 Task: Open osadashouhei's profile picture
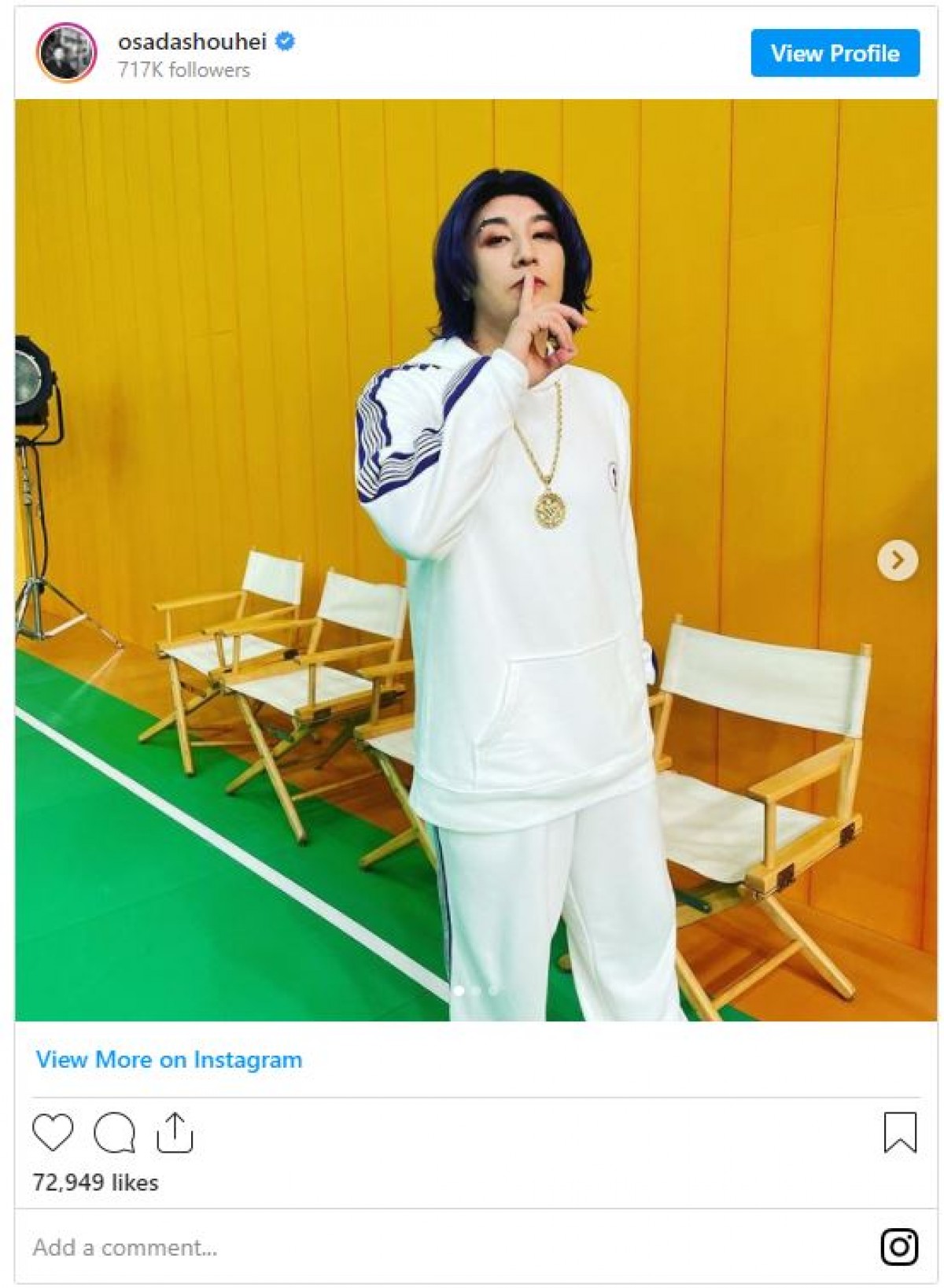pyautogui.click(x=66, y=53)
